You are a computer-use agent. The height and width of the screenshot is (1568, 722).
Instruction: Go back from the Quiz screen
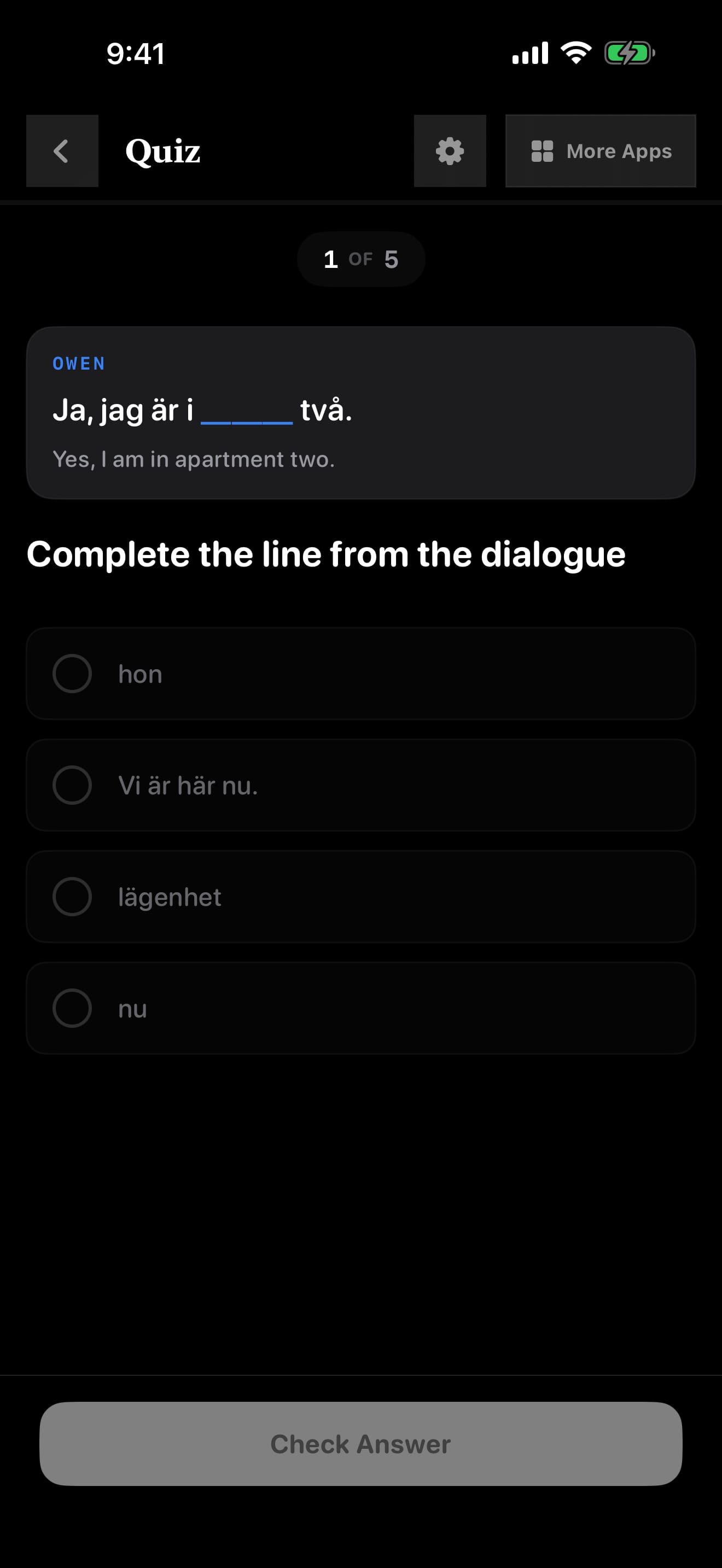click(x=62, y=151)
